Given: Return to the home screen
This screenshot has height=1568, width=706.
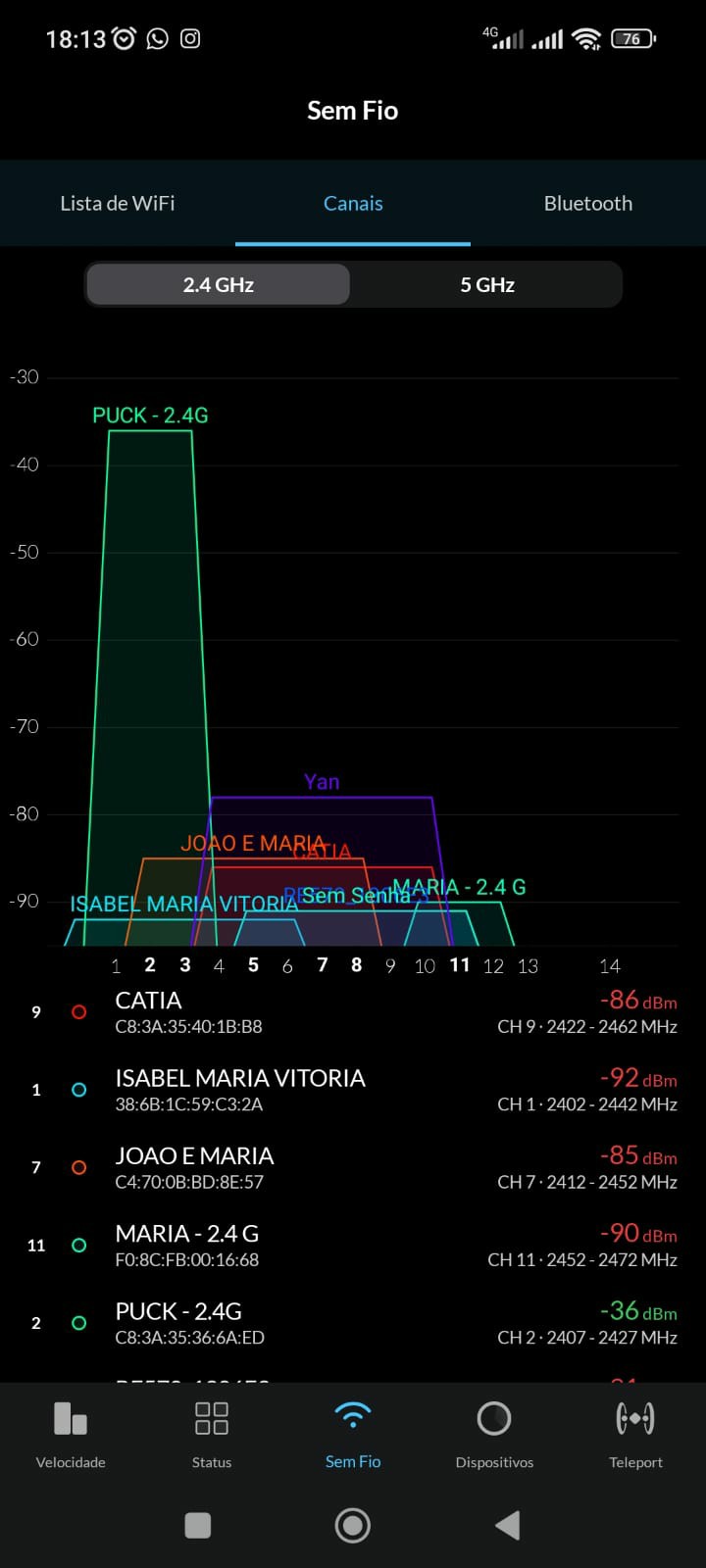Looking at the screenshot, I should [353, 1525].
